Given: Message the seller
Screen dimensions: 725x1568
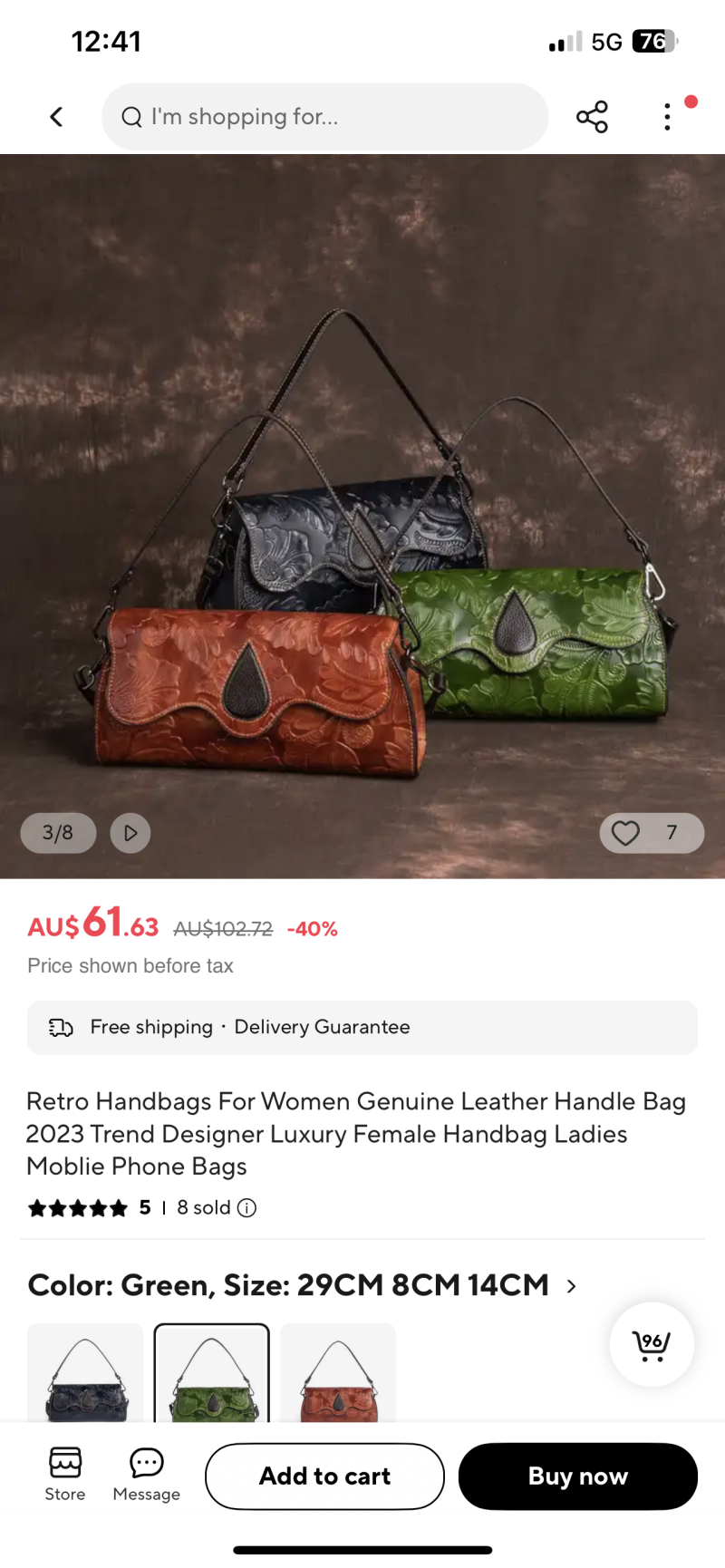Looking at the screenshot, I should click(x=147, y=1475).
